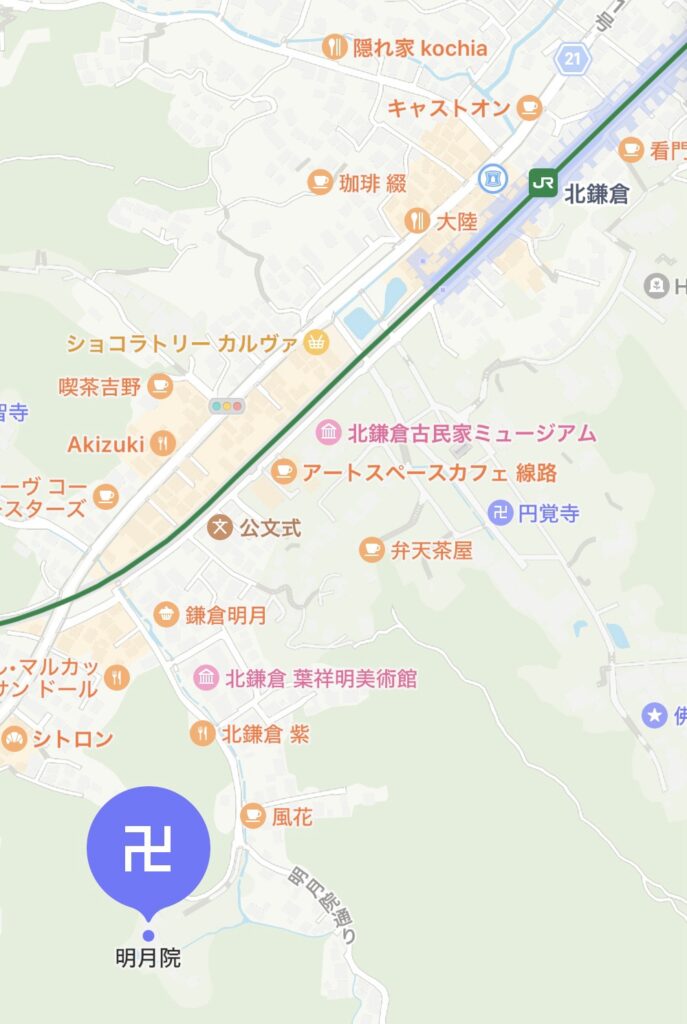Tap the 風花 cafe marker
Screen dimensions: 687x1024
[x=253, y=816]
